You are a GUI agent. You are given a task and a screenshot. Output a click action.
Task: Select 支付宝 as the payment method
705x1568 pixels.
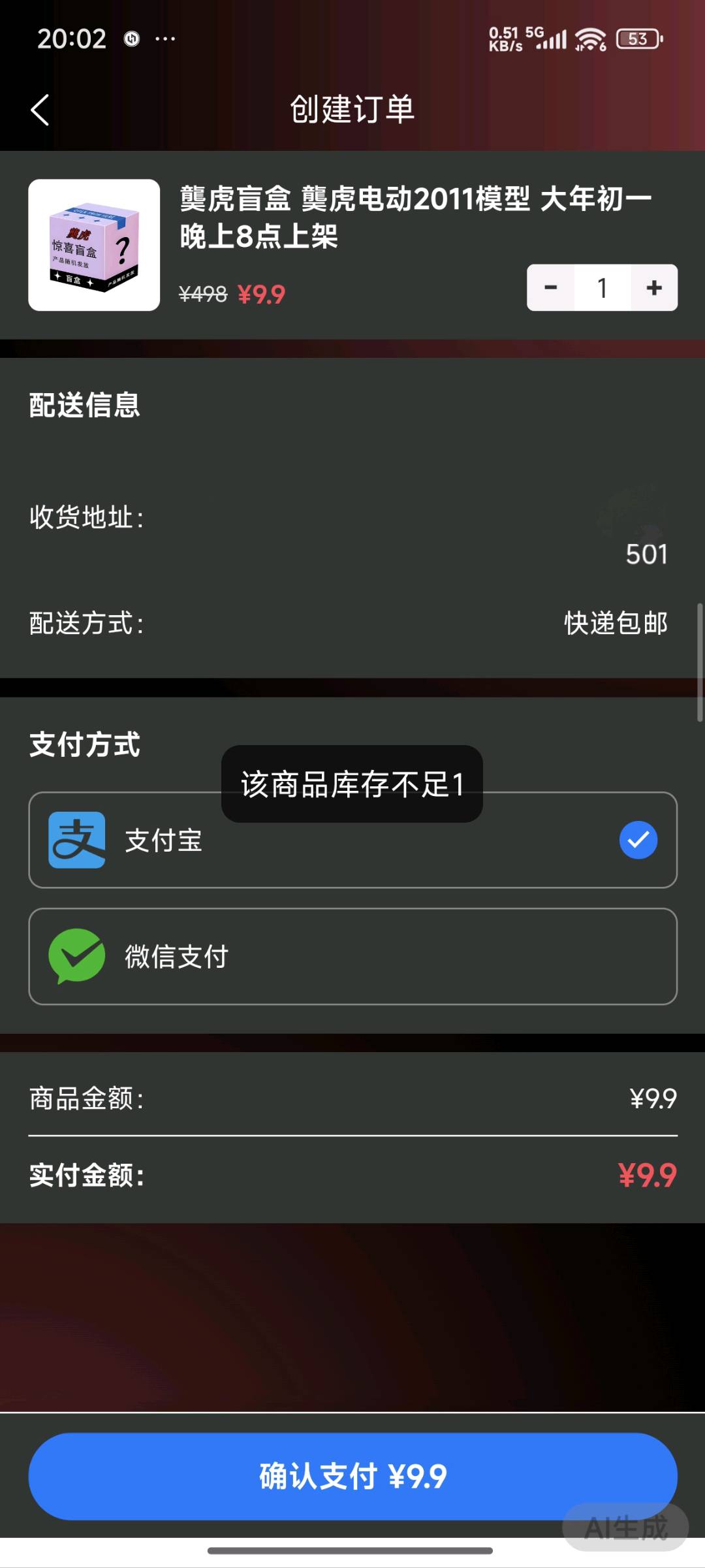(x=352, y=840)
